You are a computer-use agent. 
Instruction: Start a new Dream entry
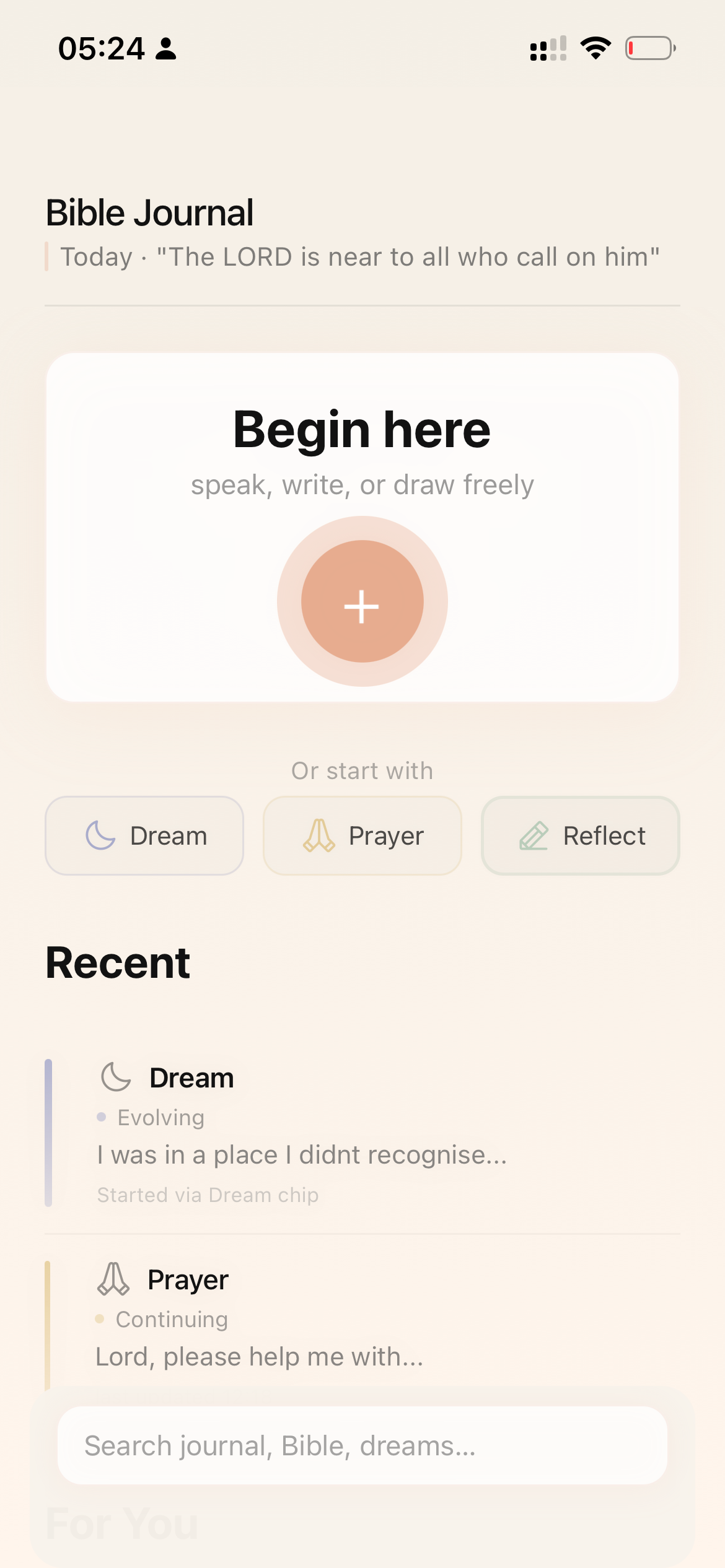(144, 835)
